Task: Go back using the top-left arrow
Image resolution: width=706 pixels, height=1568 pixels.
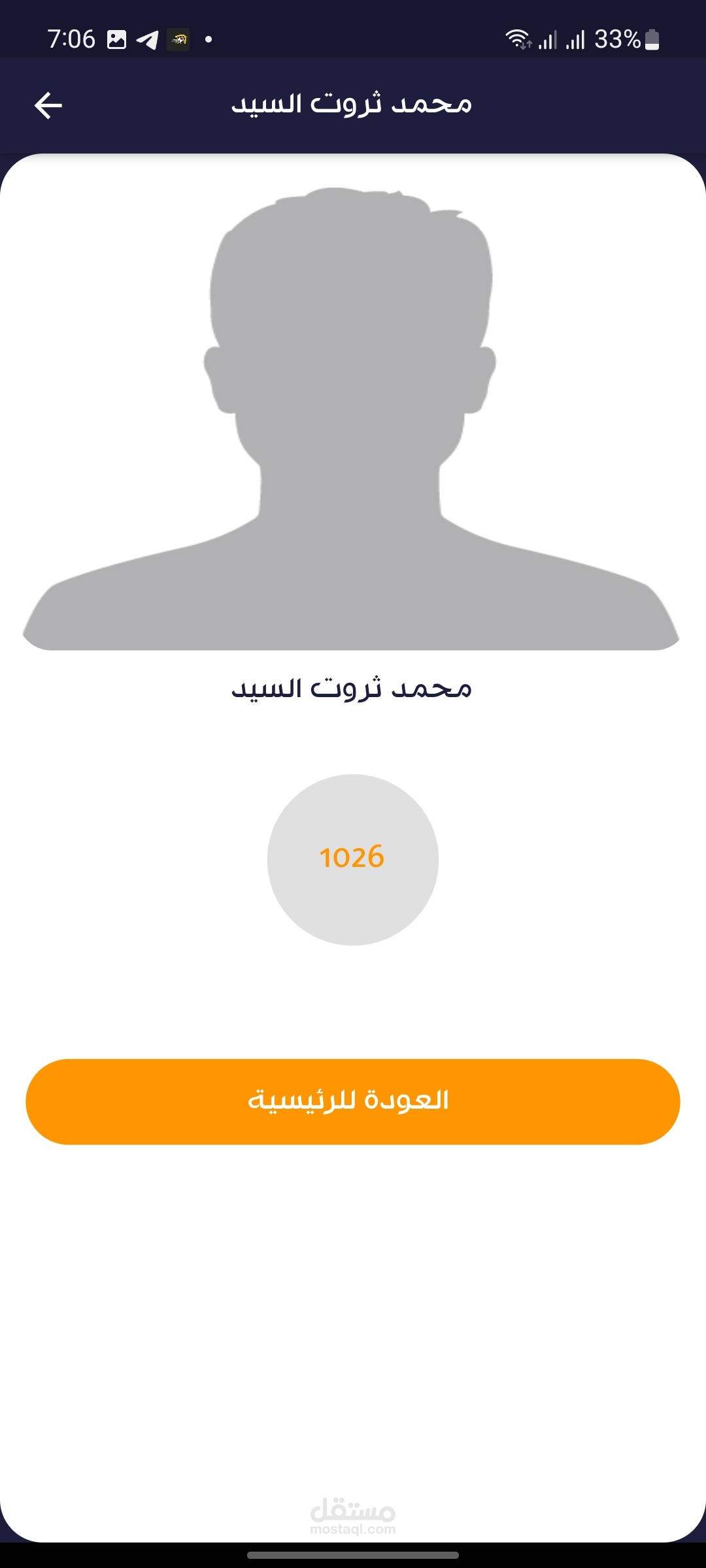Action: 48,105
